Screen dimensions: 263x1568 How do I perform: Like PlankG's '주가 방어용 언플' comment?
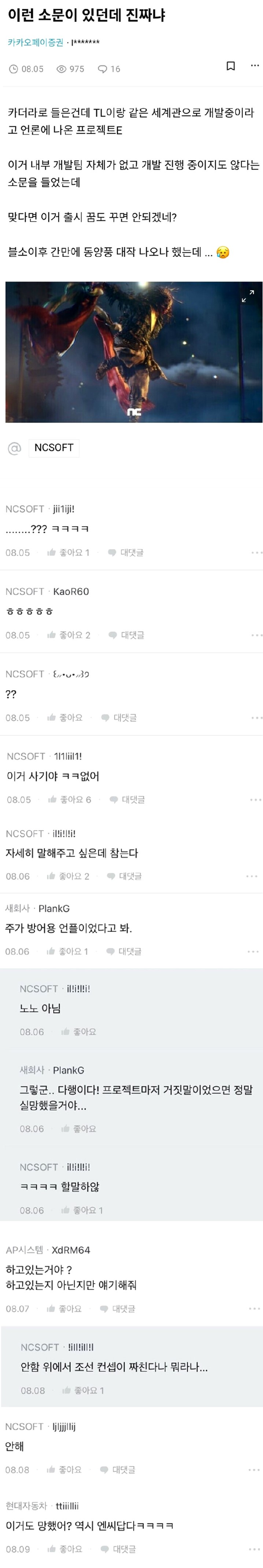68,951
